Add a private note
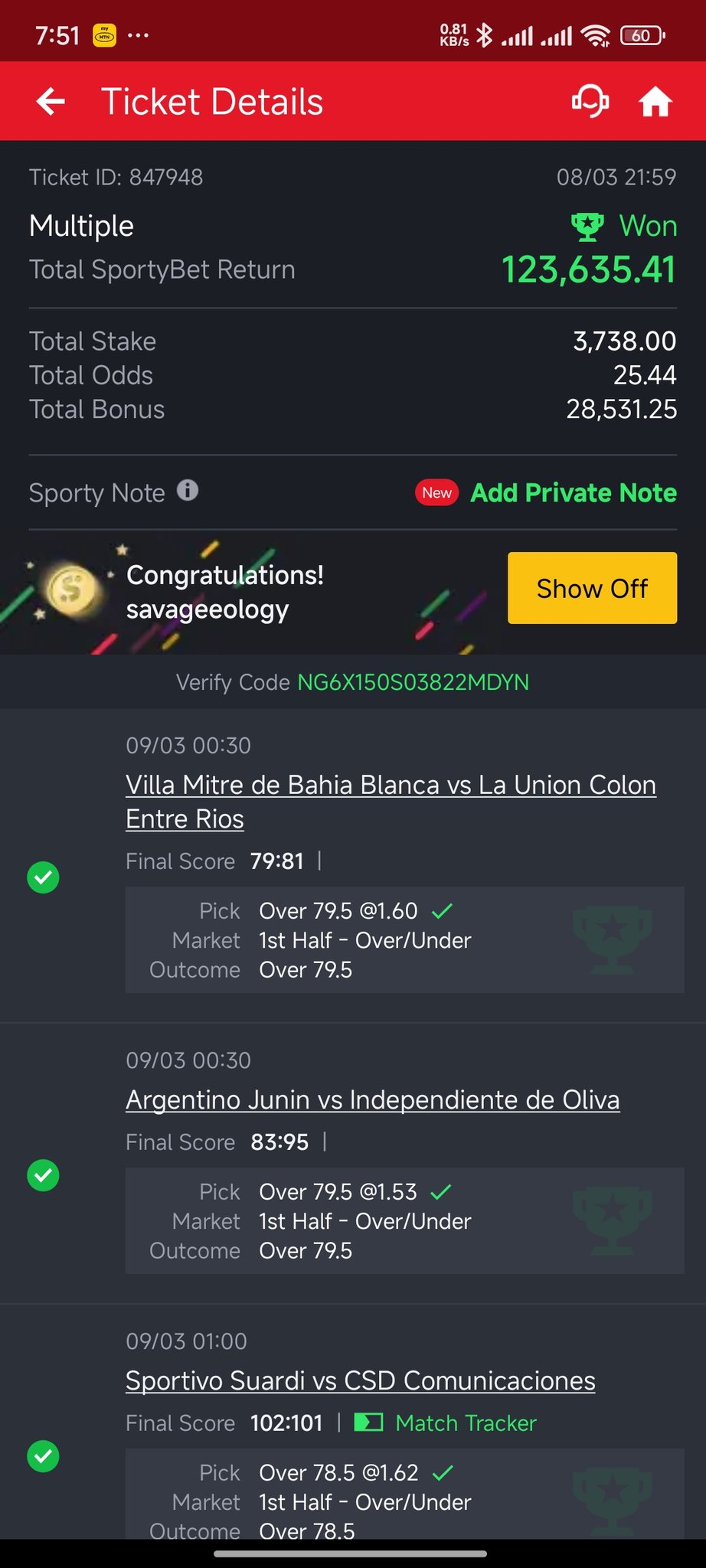The height and width of the screenshot is (1568, 706). coord(573,492)
